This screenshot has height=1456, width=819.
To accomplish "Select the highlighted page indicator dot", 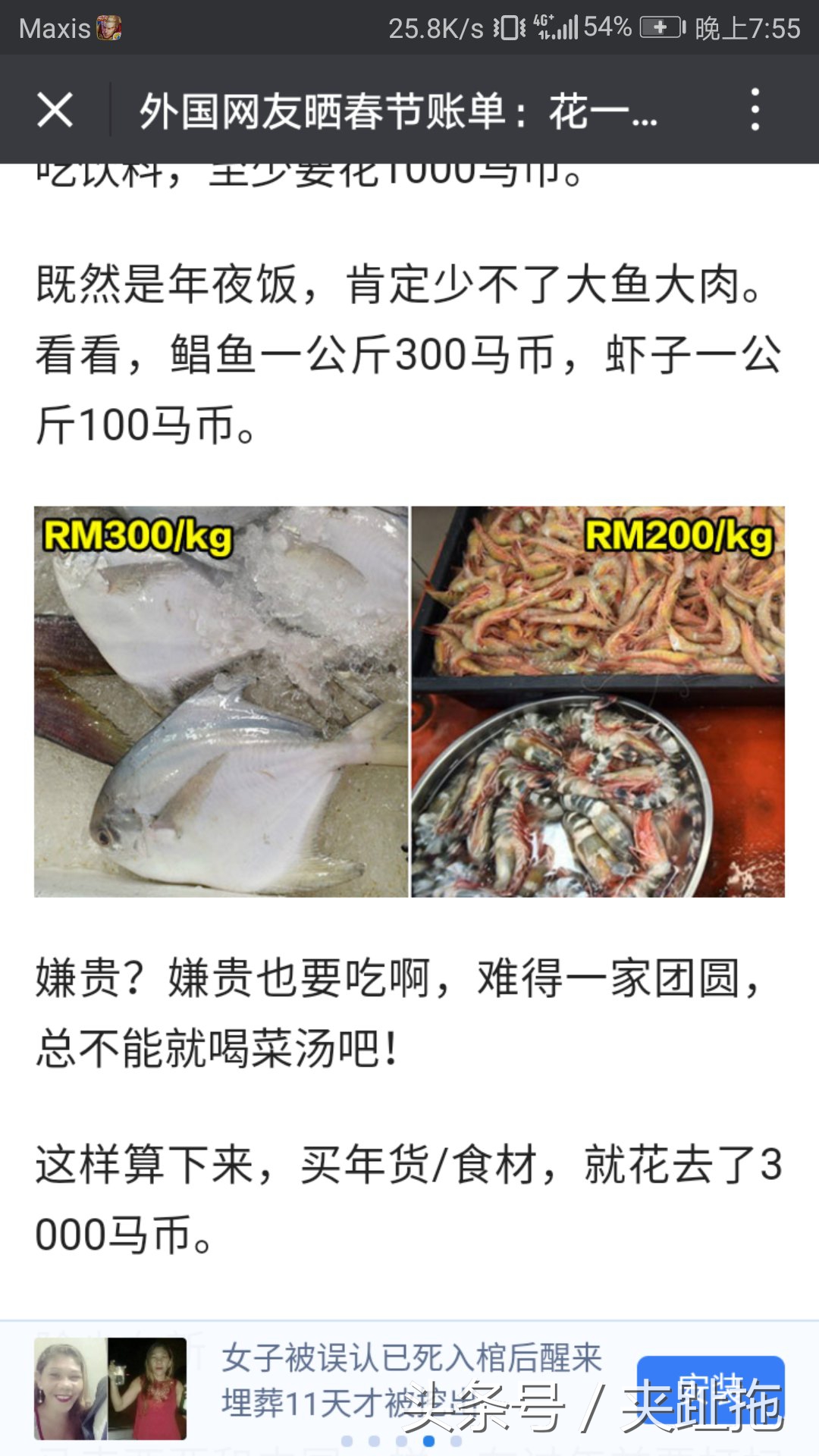I will tap(429, 1442).
